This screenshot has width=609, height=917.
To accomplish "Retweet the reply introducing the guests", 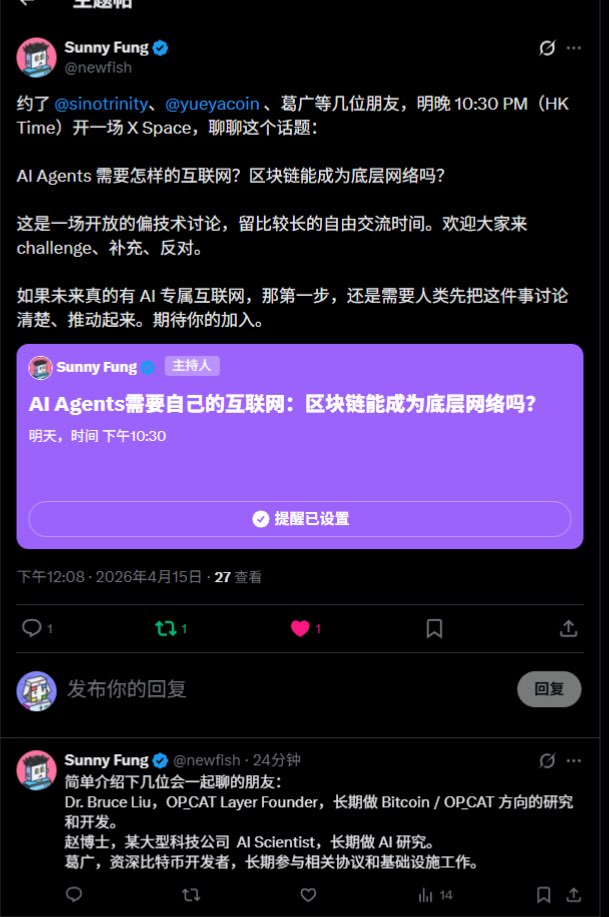I will coord(190,894).
